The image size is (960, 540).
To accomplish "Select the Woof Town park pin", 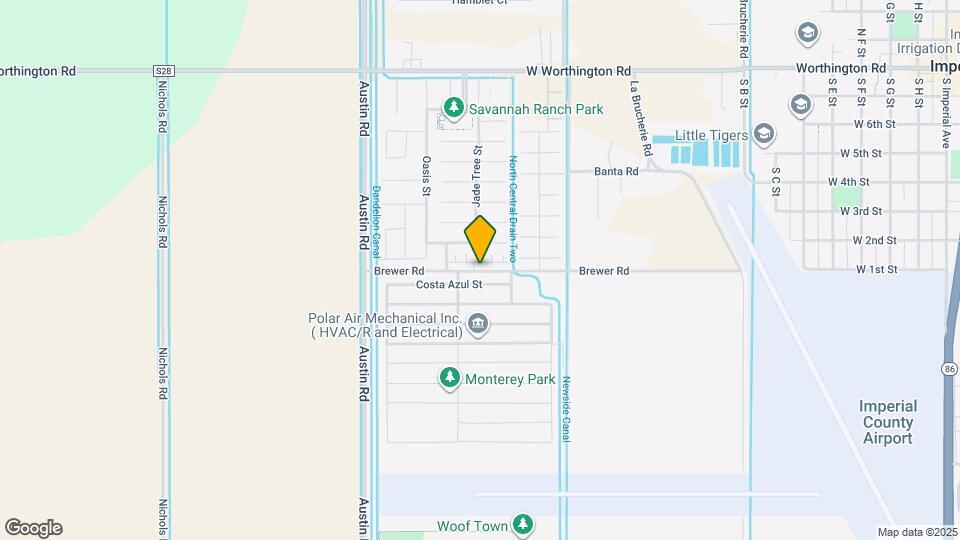I will (522, 524).
